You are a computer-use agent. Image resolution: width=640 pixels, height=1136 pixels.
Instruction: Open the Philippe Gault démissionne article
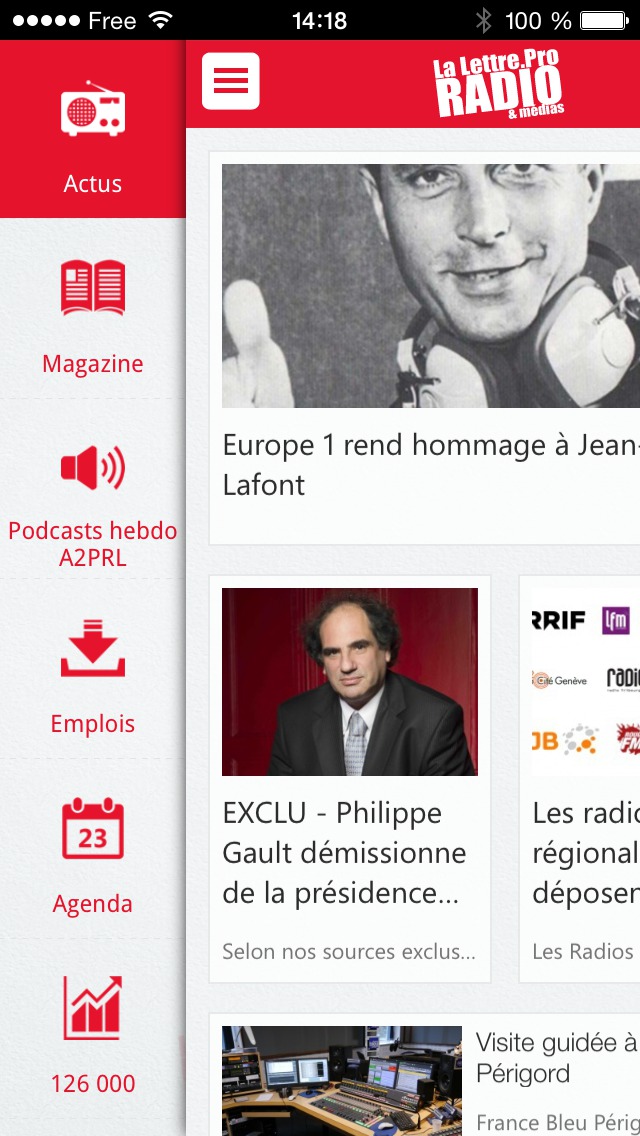(350, 780)
